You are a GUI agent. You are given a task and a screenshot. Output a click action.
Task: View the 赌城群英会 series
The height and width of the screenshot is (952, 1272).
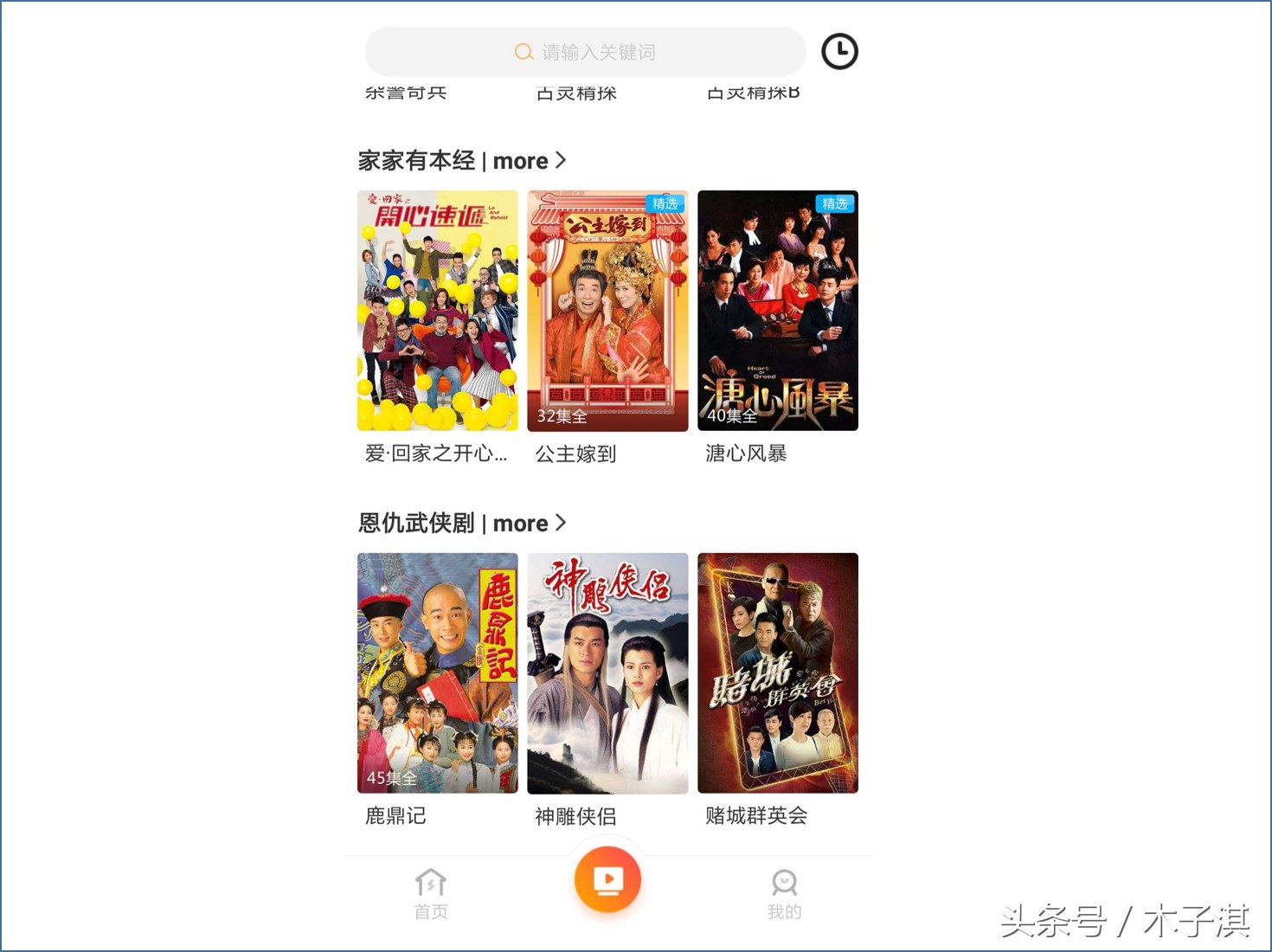(778, 673)
